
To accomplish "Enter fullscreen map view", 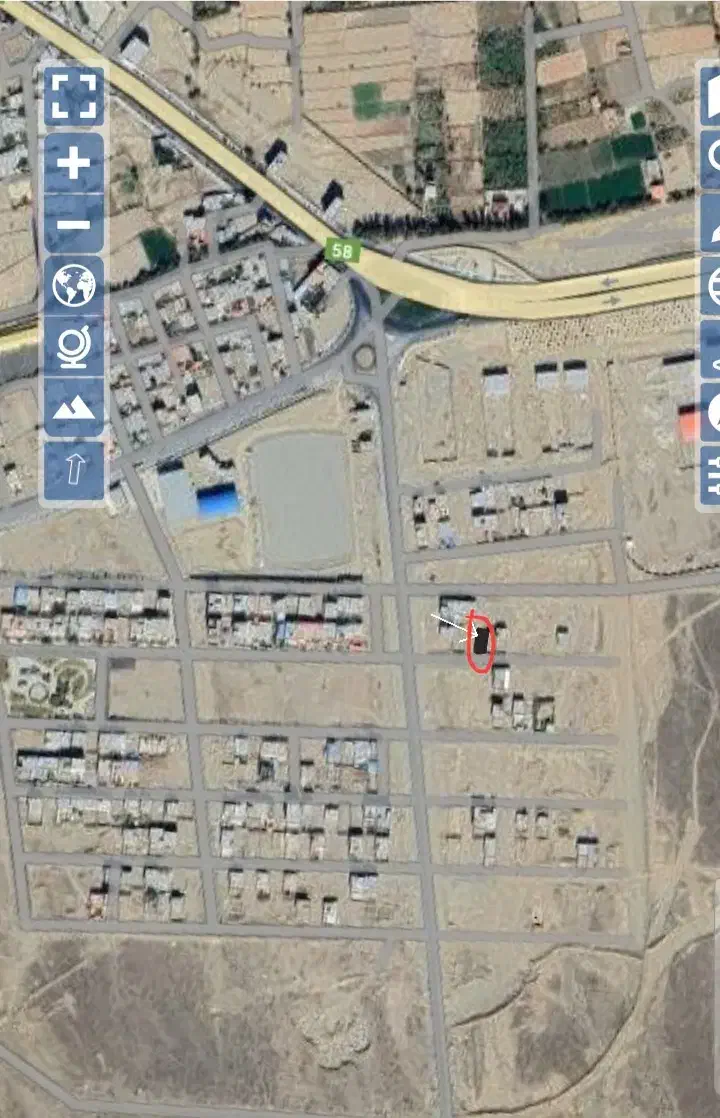I will tap(73, 96).
